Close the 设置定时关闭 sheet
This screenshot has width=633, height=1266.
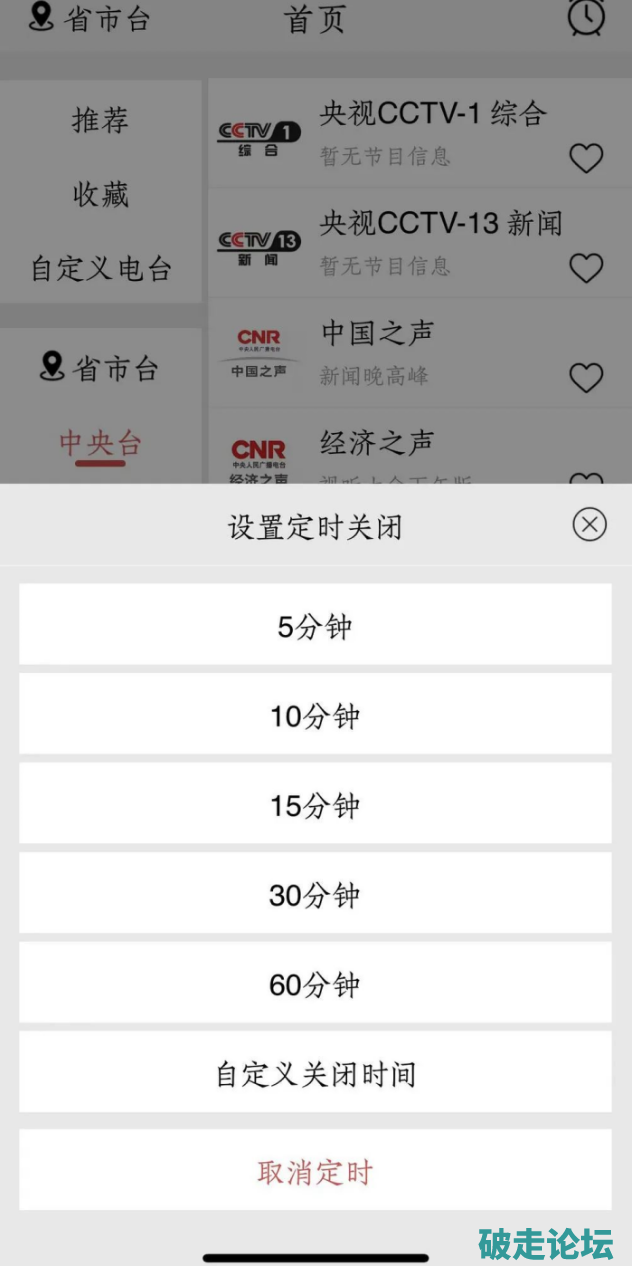[x=589, y=524]
